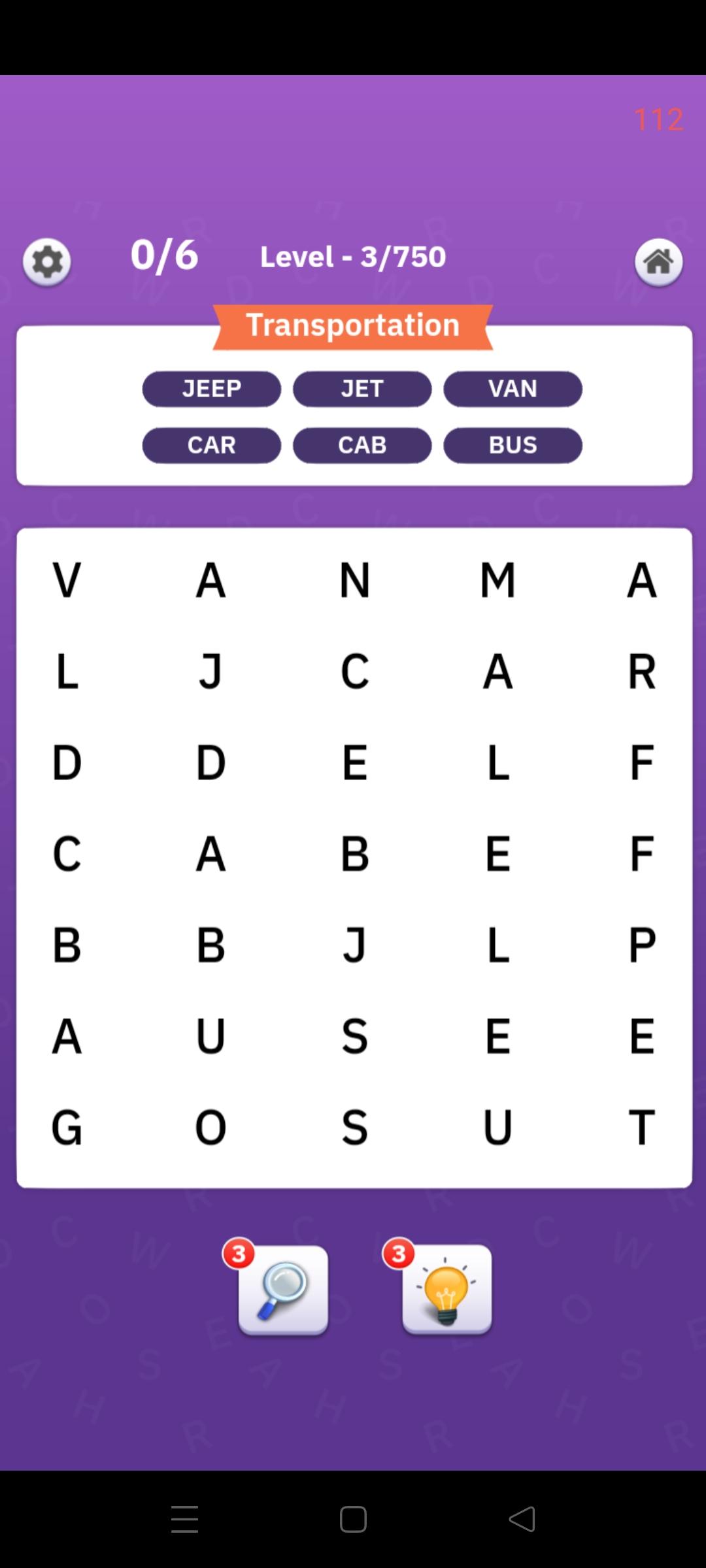Tap the 0/6 progress counter
706x1568 pixels.
163,256
